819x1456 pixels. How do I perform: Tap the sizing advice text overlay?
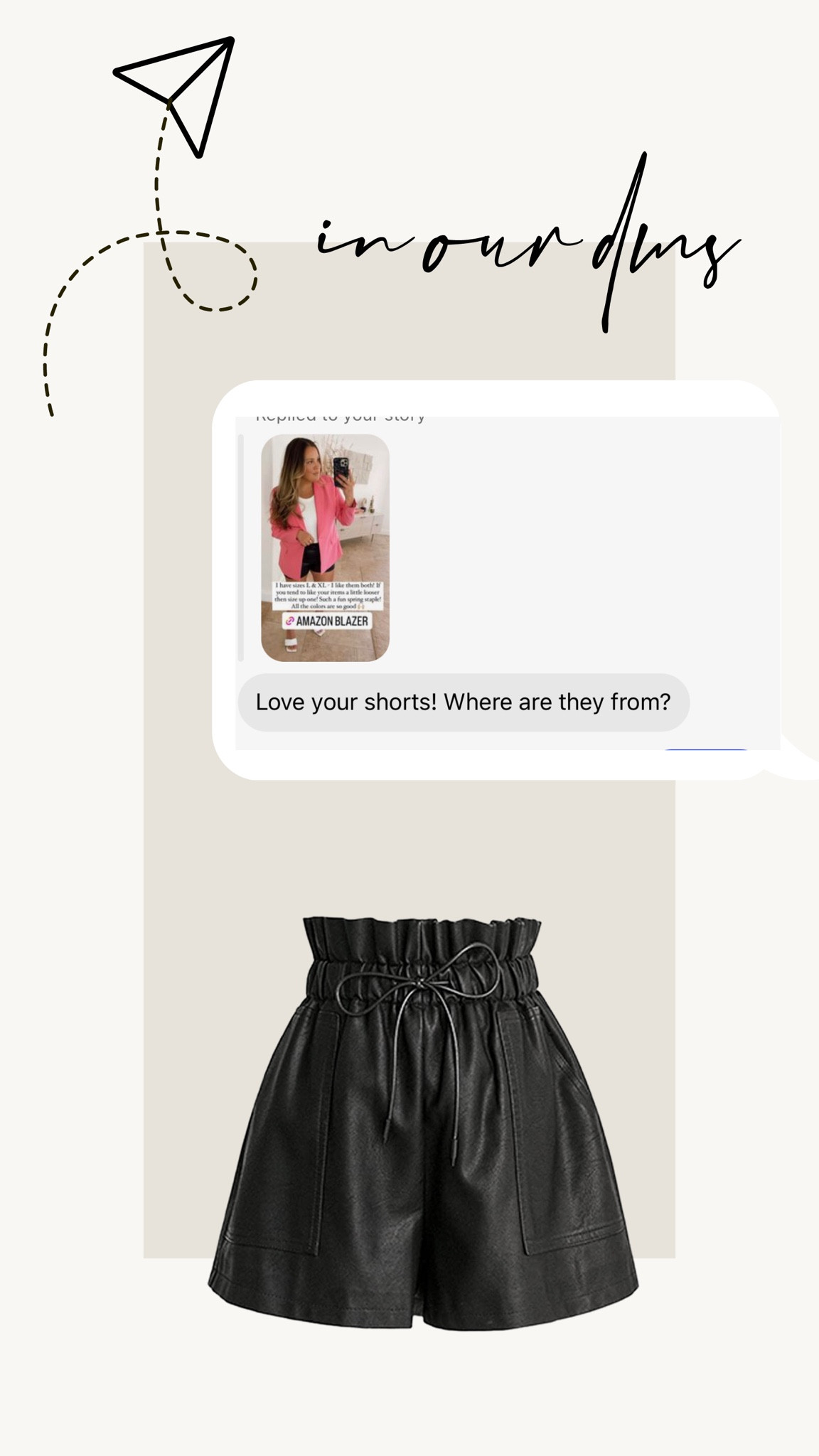click(x=327, y=596)
